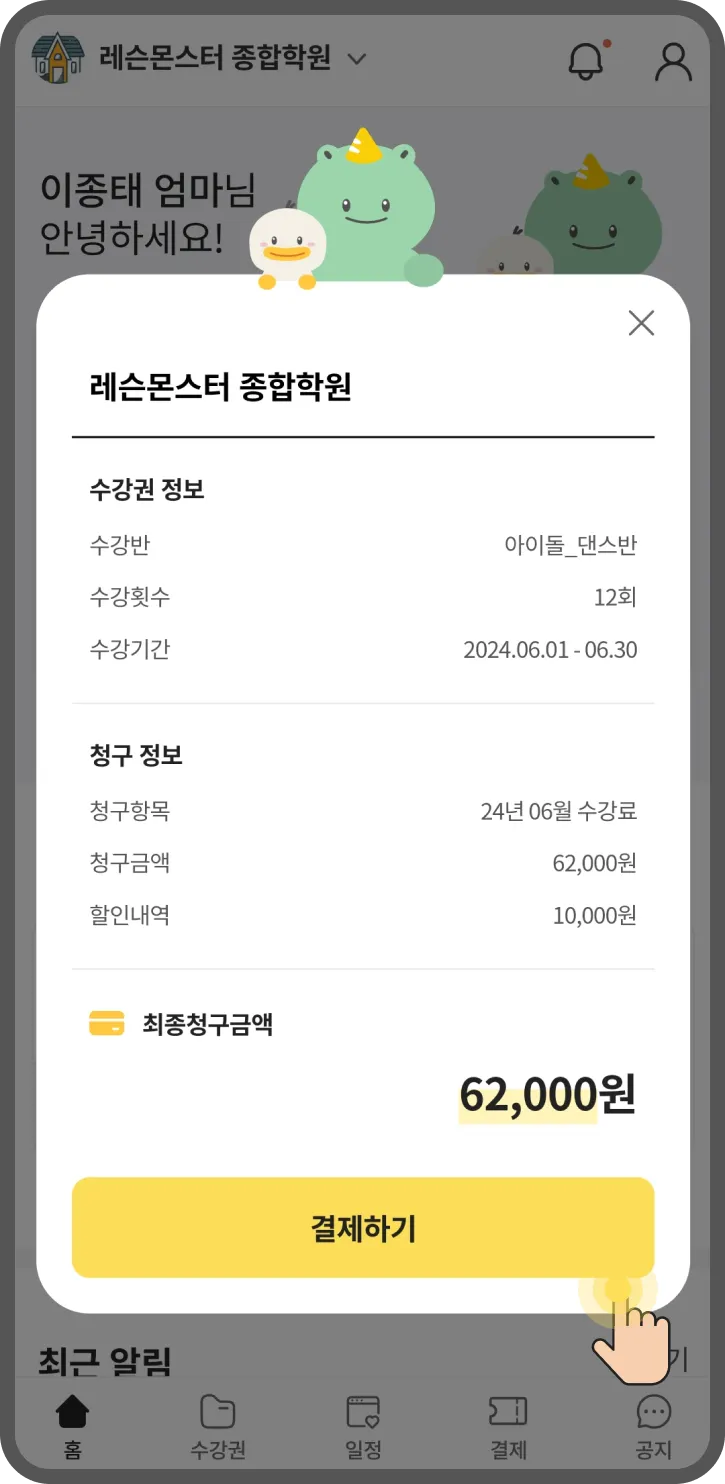Open the user profile icon
The width and height of the screenshot is (725, 1484).
[x=673, y=60]
